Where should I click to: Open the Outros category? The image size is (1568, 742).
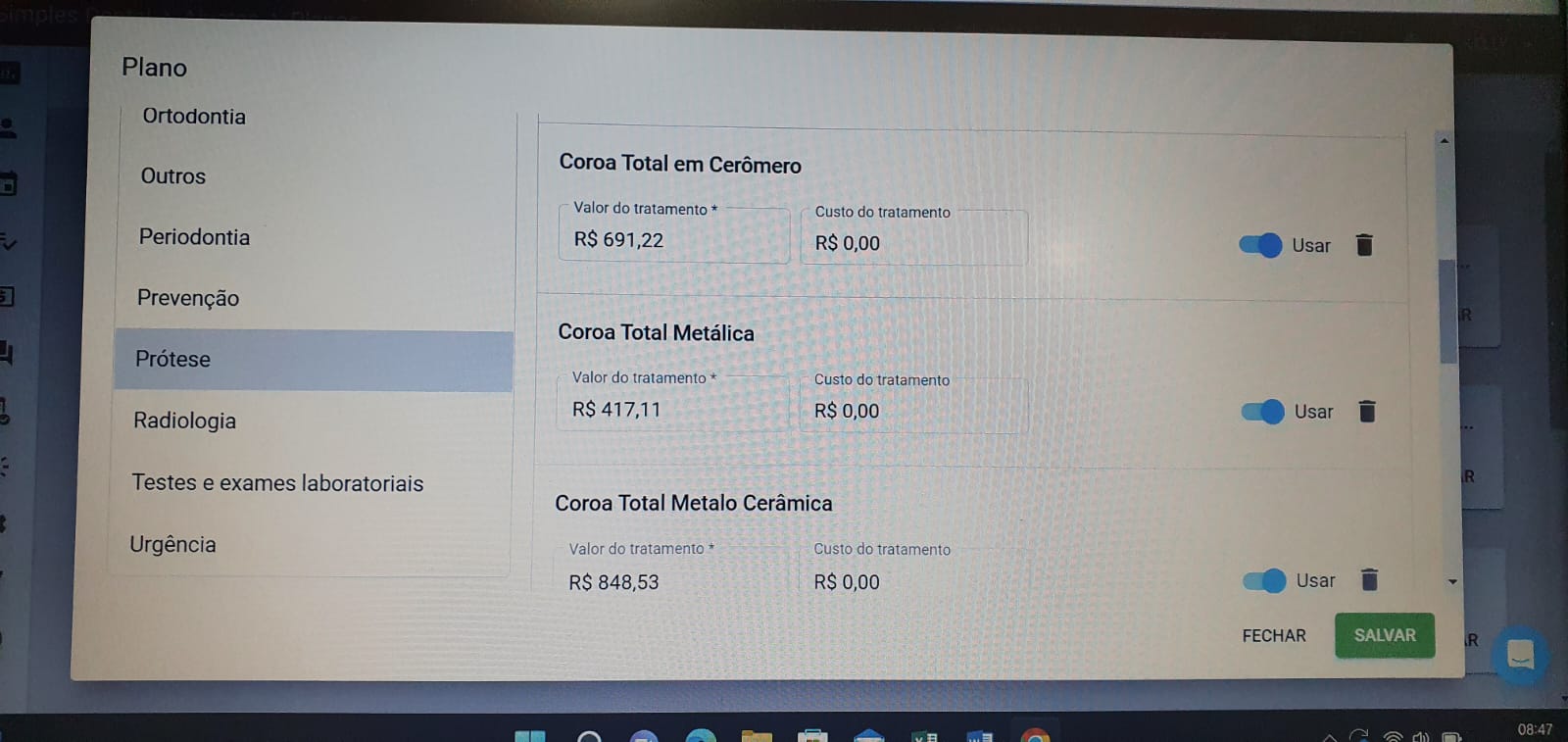pyautogui.click(x=173, y=176)
